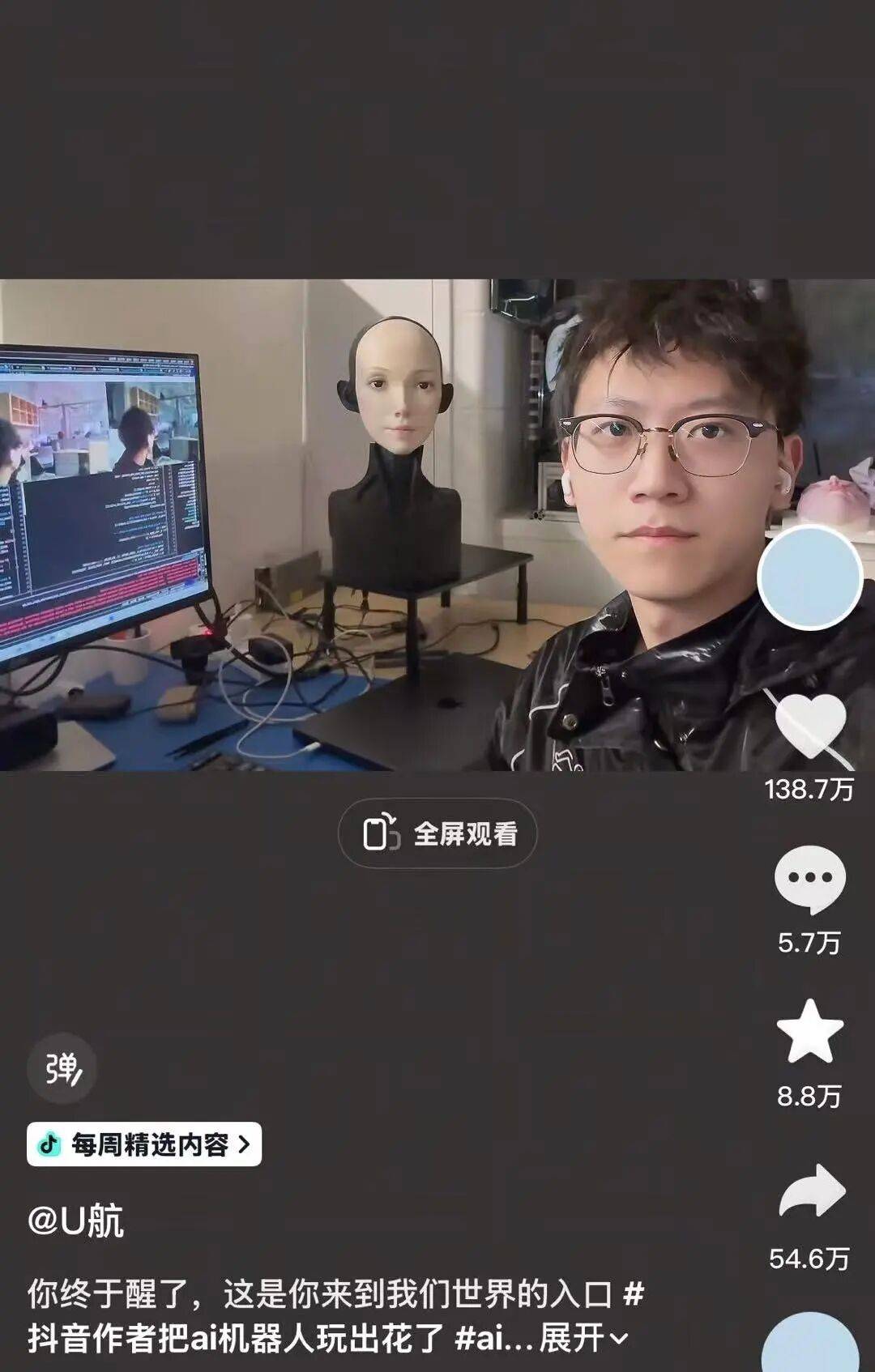
Task: Open the author's round avatar above the heart
Action: [x=809, y=577]
